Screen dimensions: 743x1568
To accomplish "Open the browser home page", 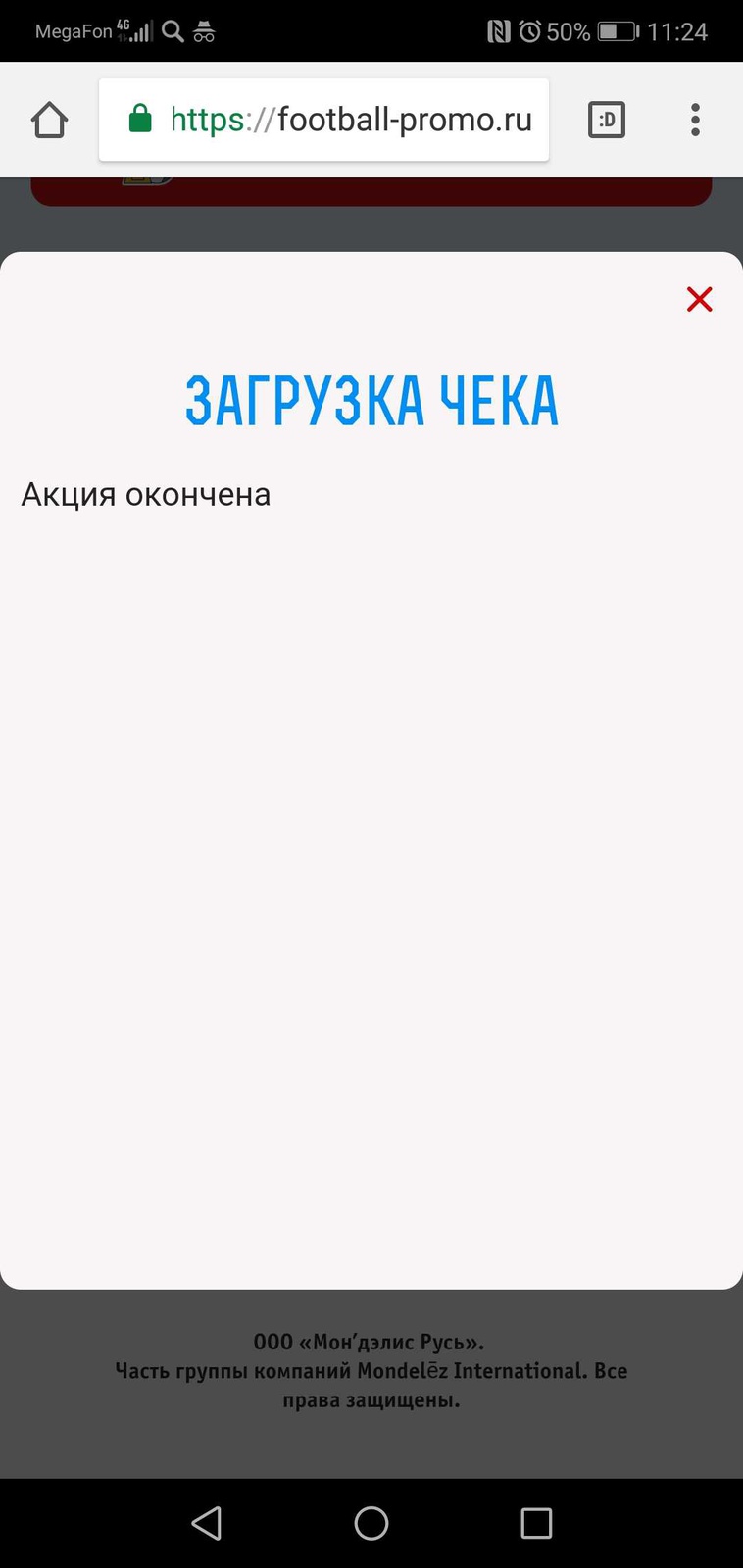I will tap(49, 121).
